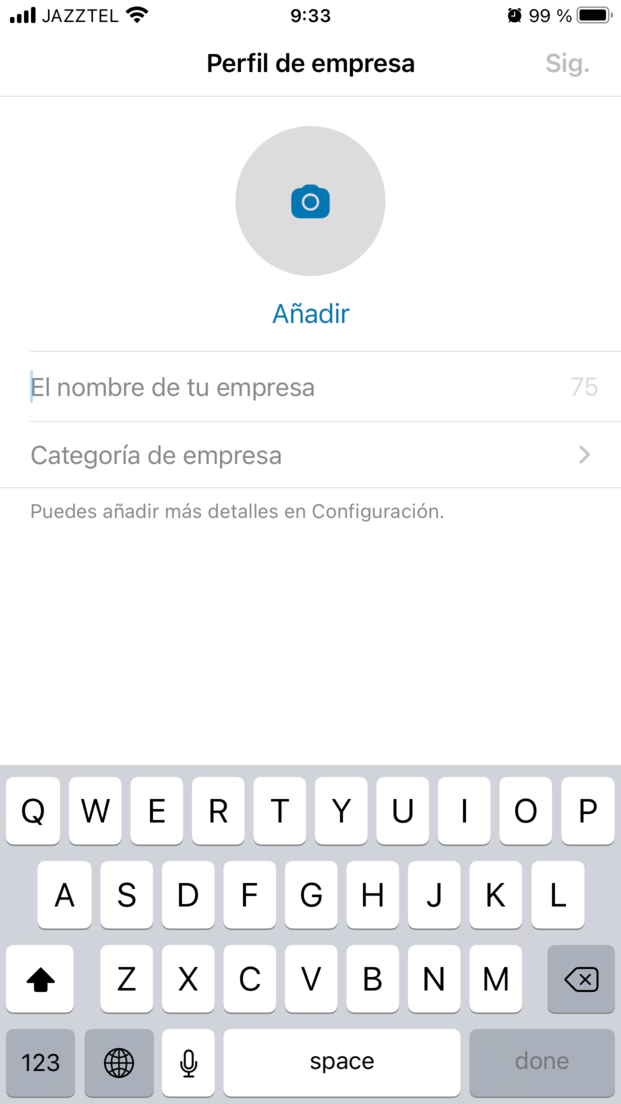This screenshot has width=621, height=1104.
Task: Tap the space bar
Action: pyautogui.click(x=341, y=1062)
